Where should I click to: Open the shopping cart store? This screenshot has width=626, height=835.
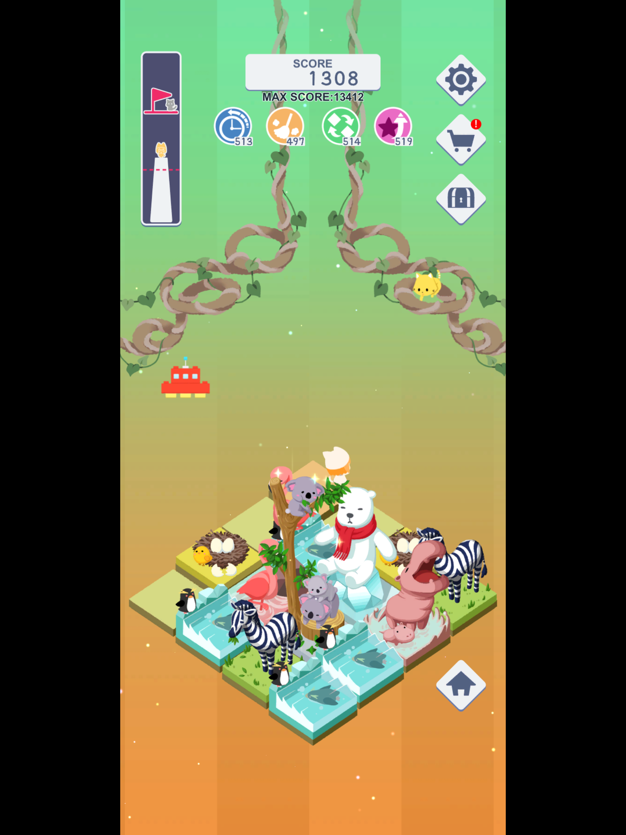pyautogui.click(x=460, y=140)
